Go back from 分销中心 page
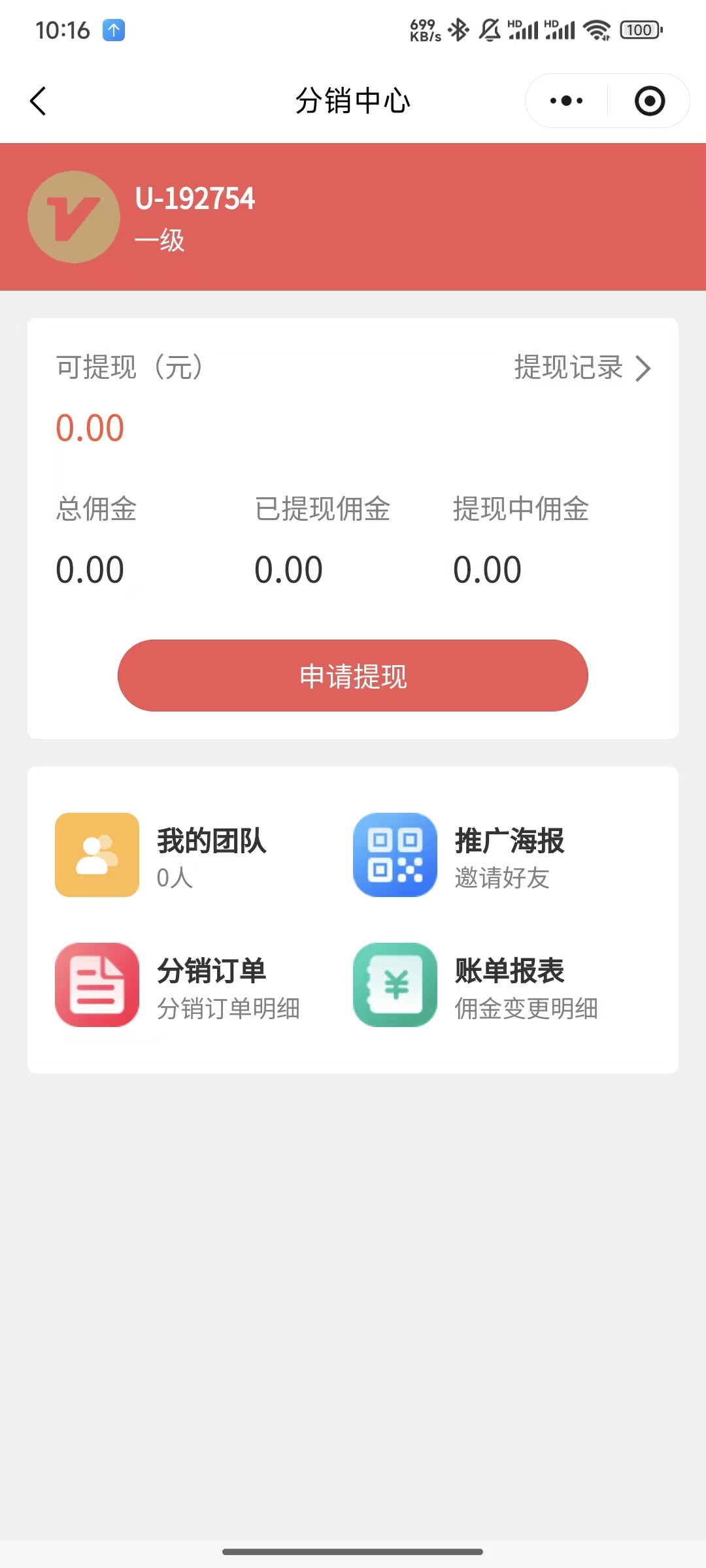Screen dimensions: 706x1568 [x=38, y=101]
